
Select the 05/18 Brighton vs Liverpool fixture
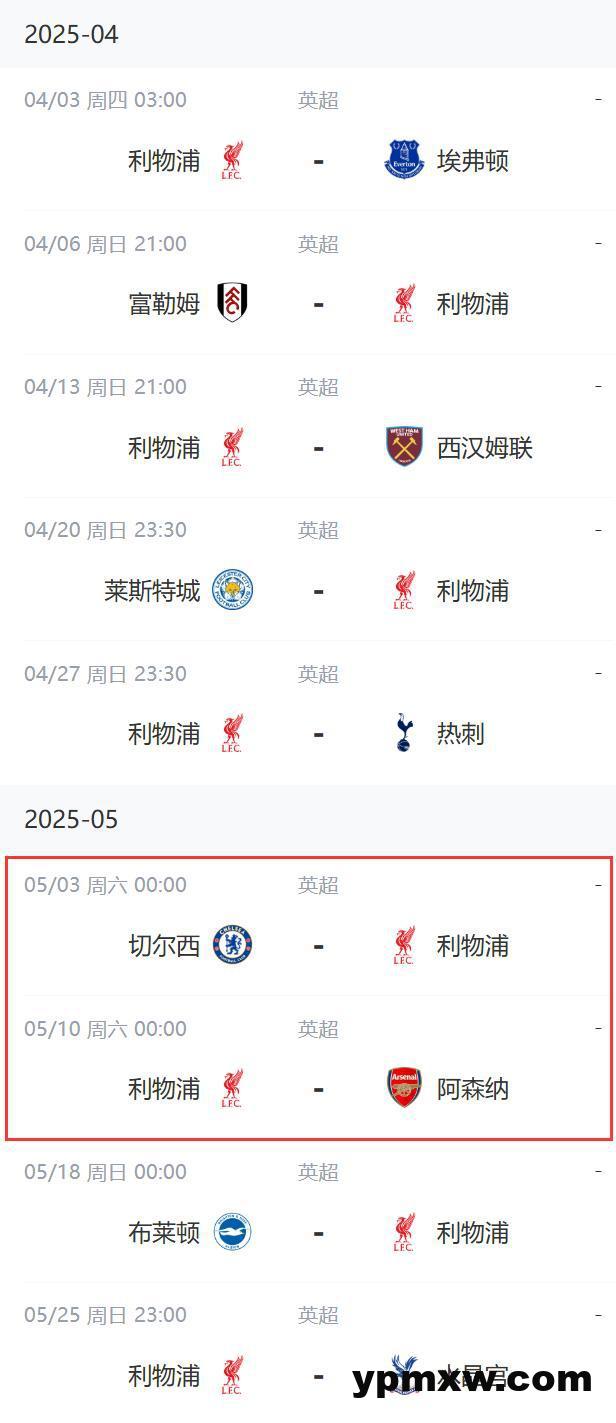[x=318, y=1232]
